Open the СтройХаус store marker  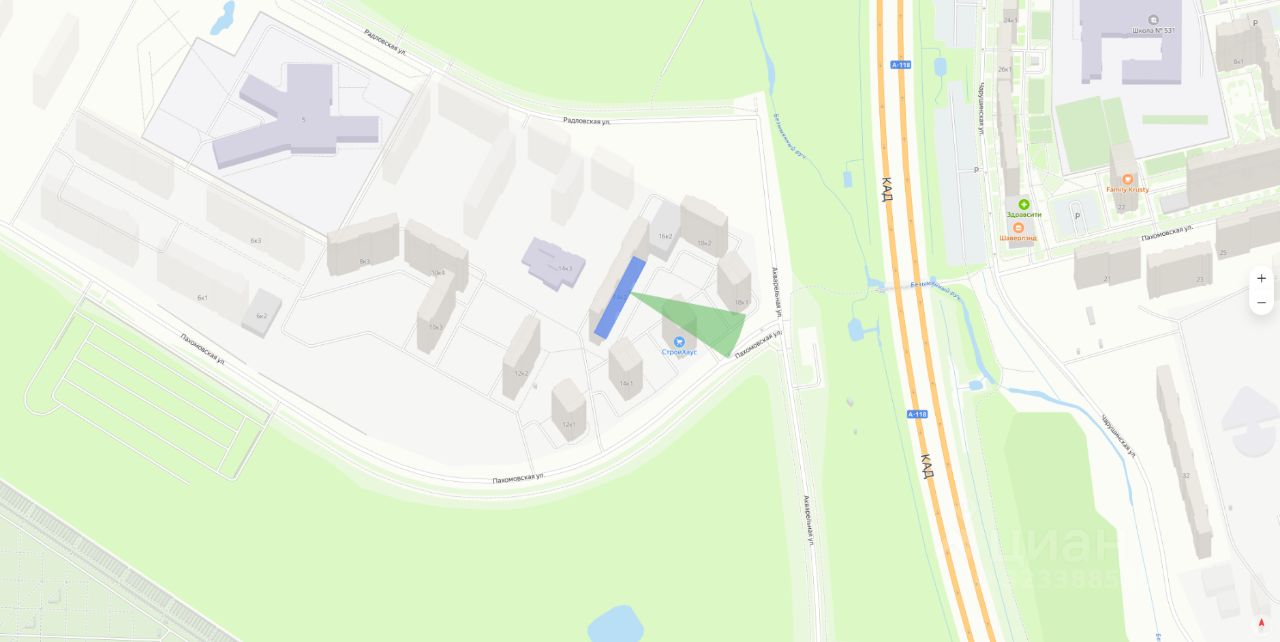point(679,342)
